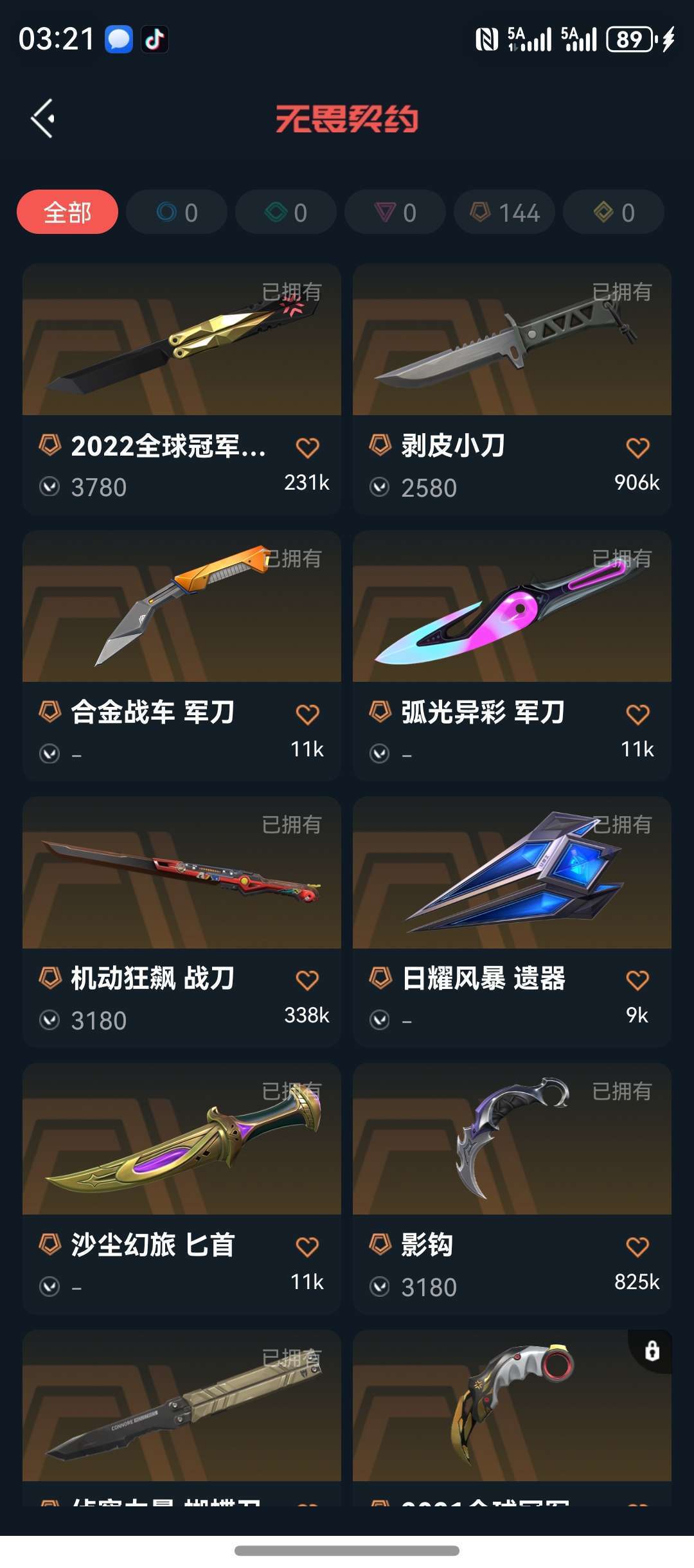Like the 影钩 skin
Screen dimensions: 694x1568
coord(637,1247)
